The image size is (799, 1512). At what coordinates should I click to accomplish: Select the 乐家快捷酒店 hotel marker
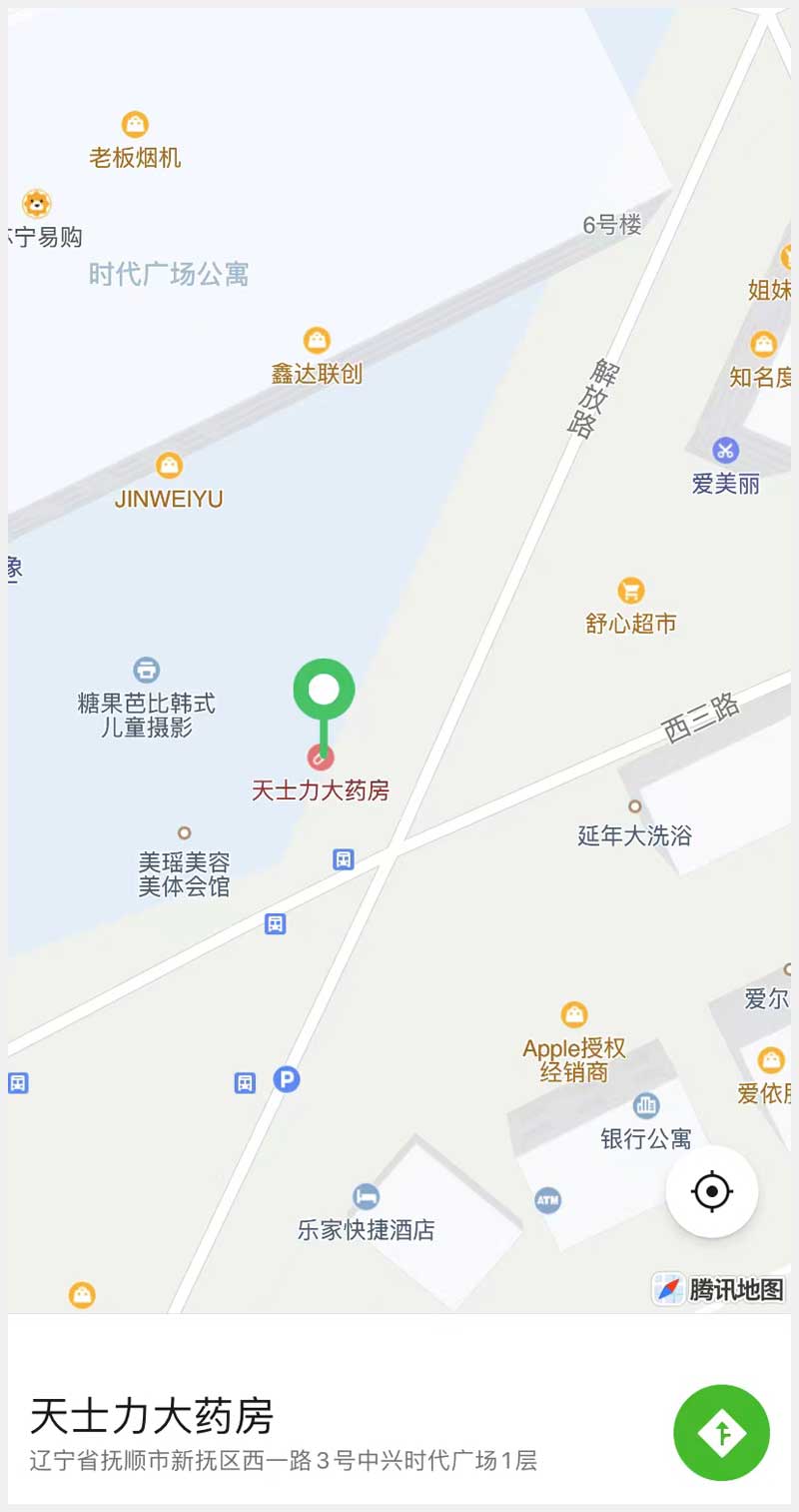click(367, 1196)
